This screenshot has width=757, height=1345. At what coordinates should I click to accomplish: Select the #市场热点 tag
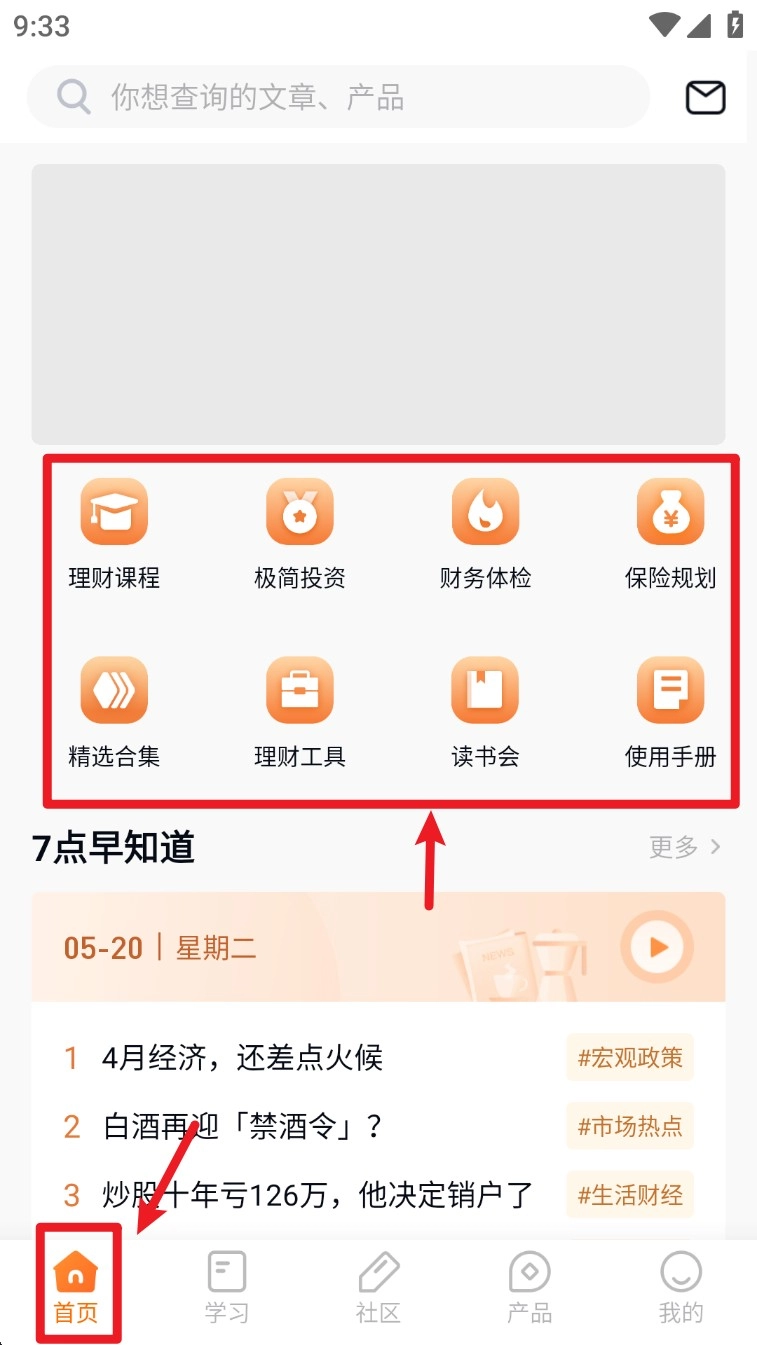(x=630, y=1127)
